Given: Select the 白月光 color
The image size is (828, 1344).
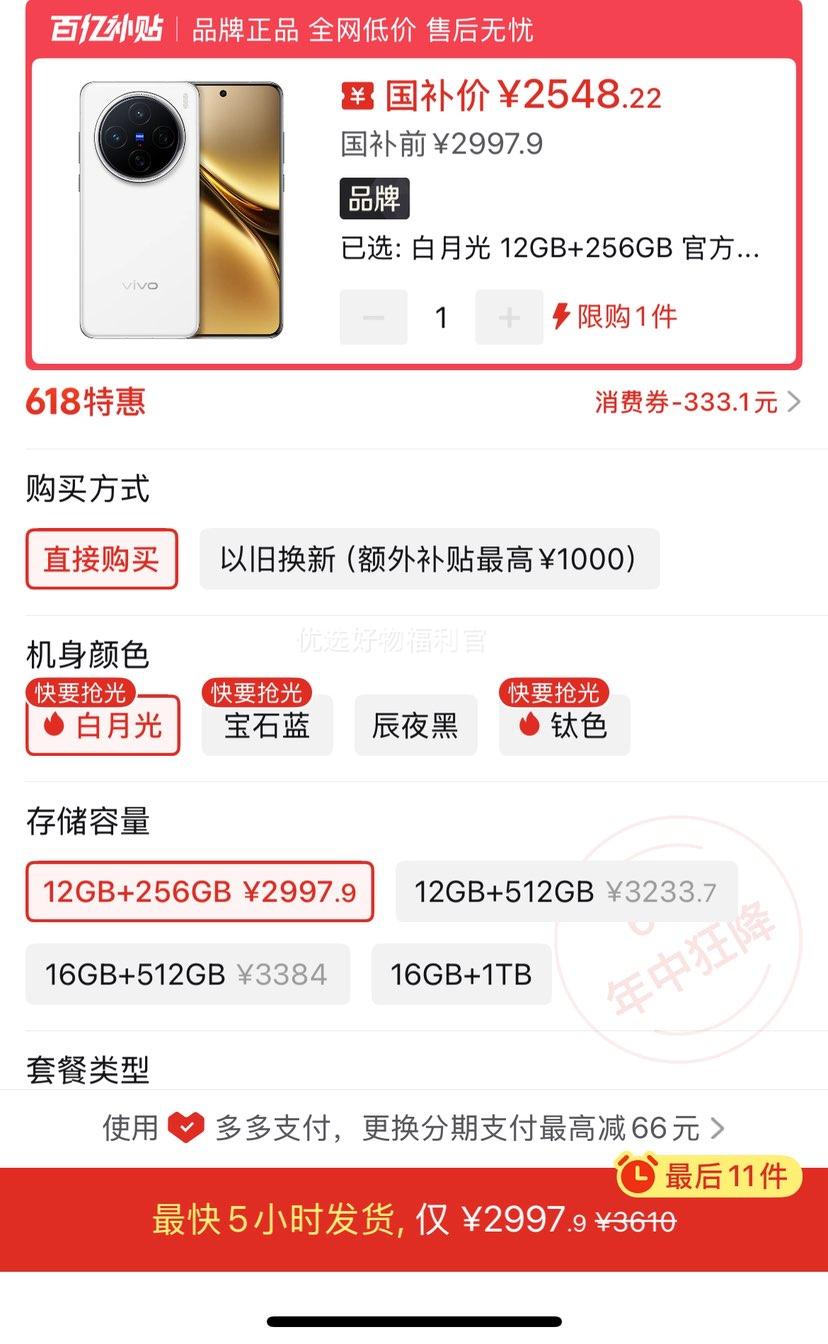Looking at the screenshot, I should click(x=103, y=725).
